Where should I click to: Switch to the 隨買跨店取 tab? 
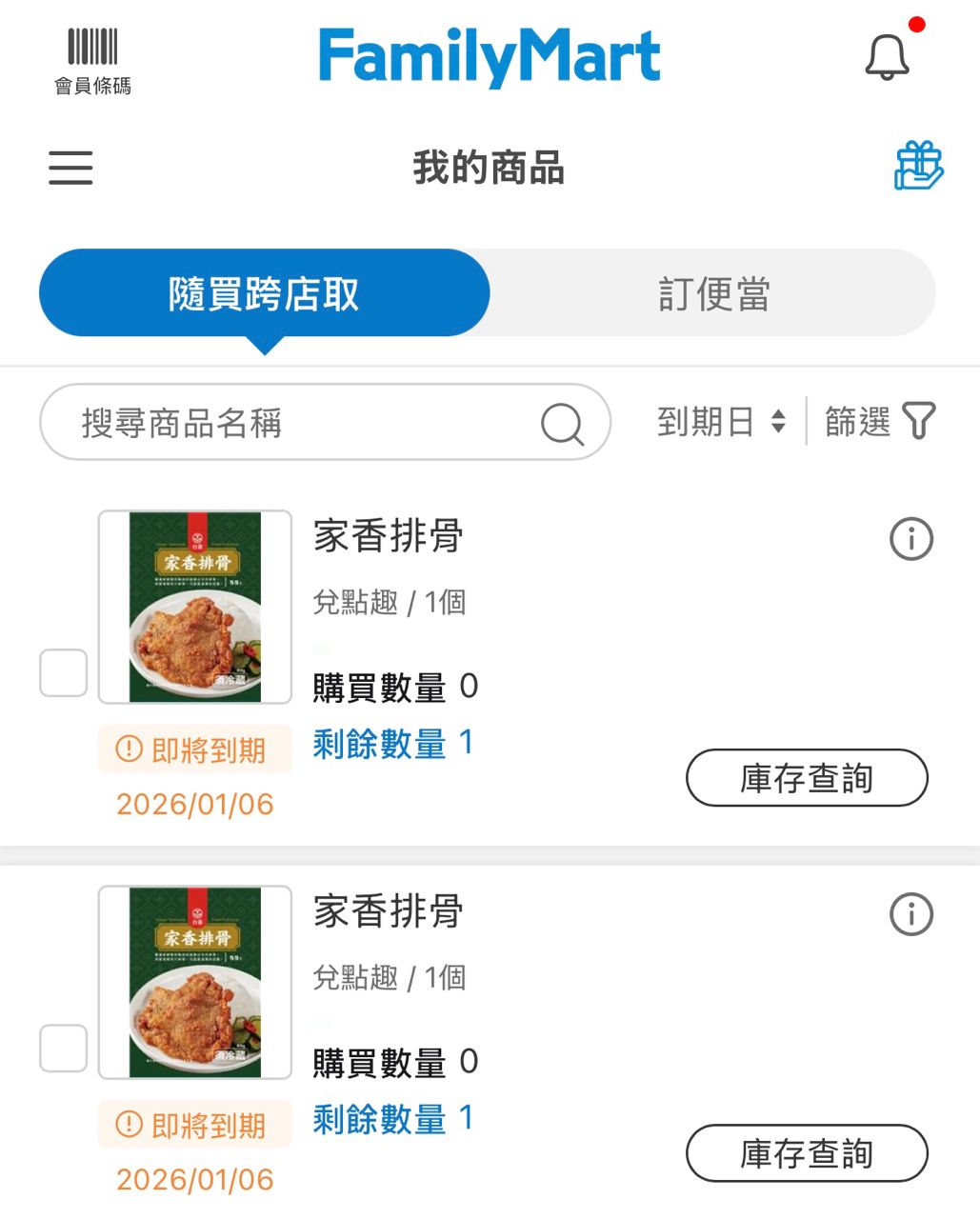264,293
